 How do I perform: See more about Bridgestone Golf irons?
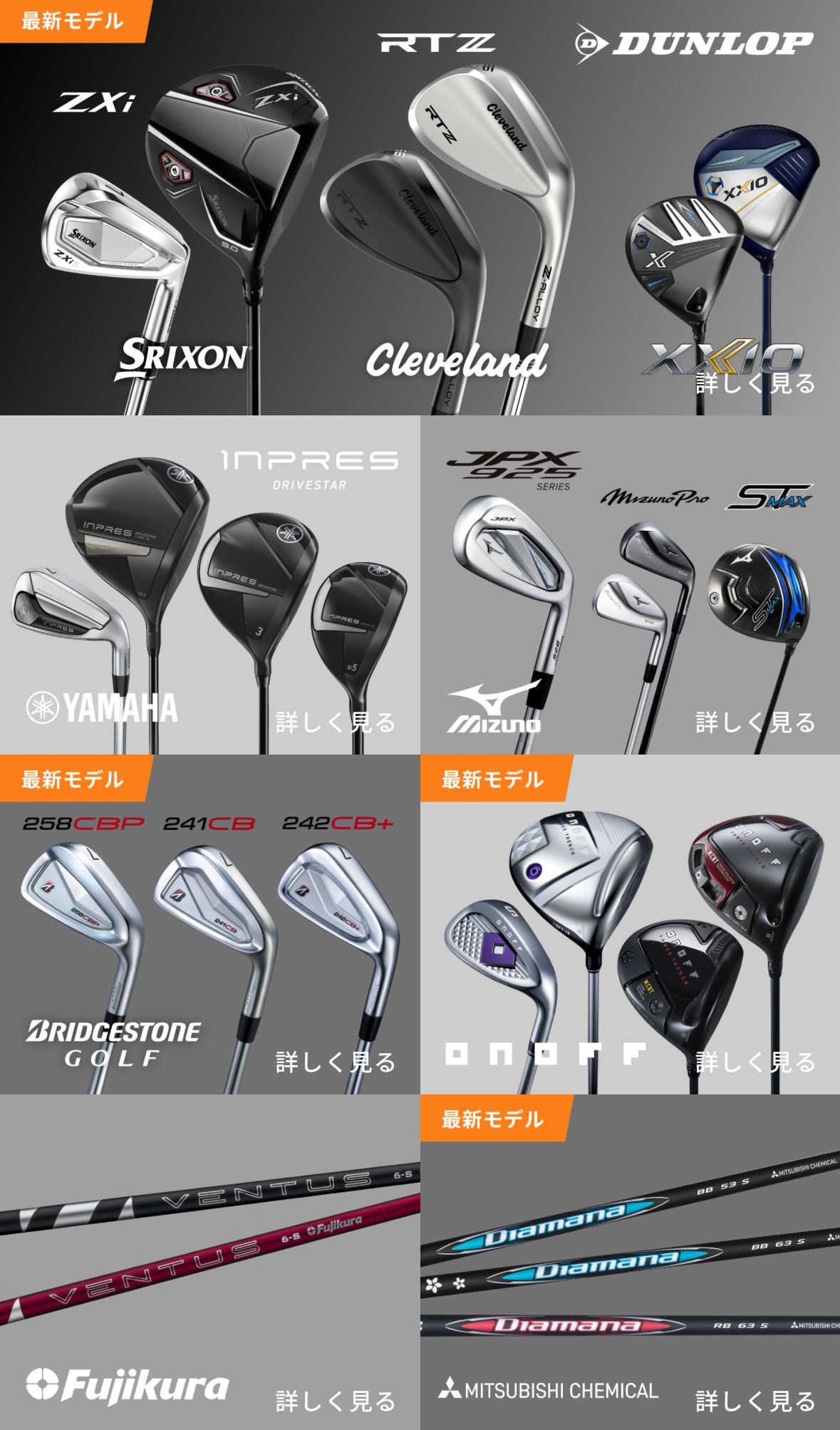click(209, 925)
